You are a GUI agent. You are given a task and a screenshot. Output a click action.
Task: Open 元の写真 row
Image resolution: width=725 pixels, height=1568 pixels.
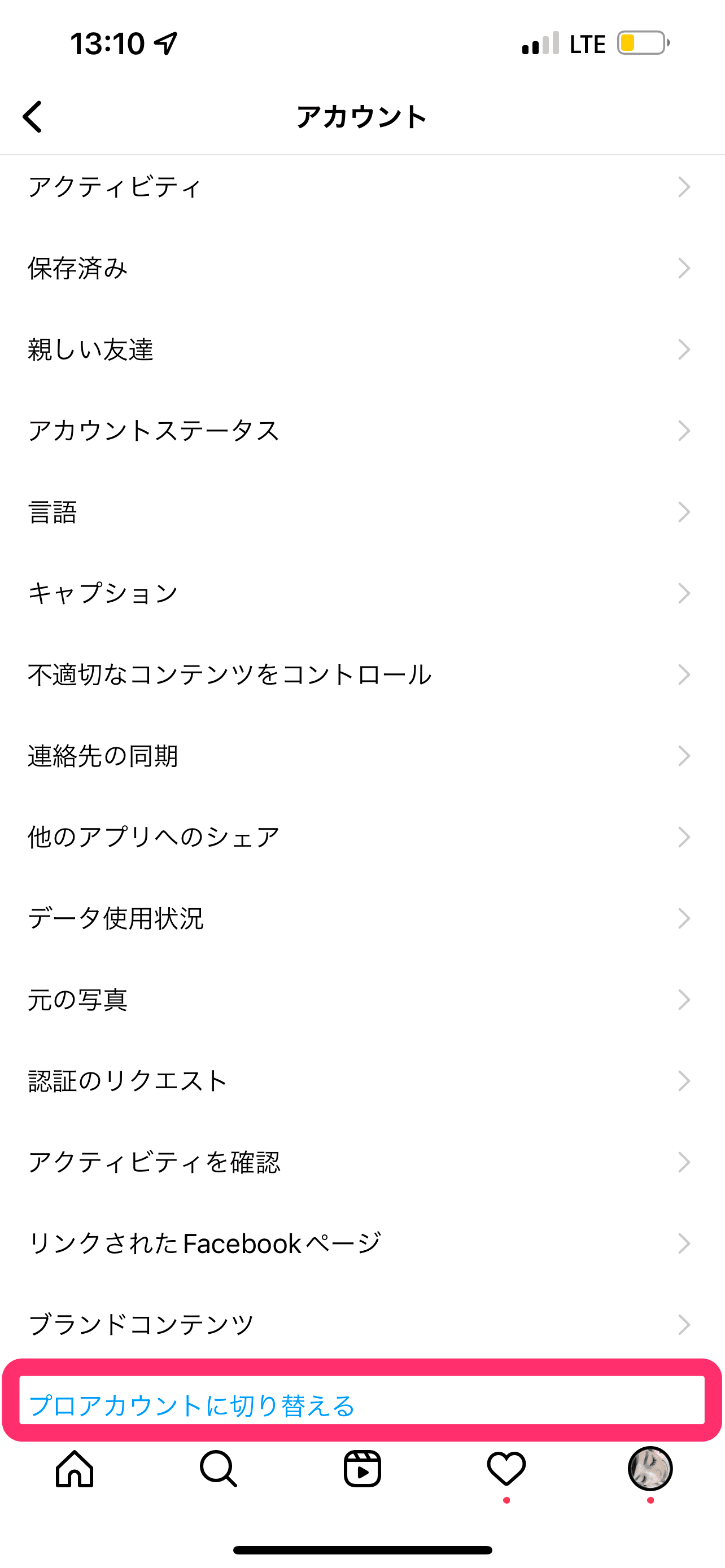tap(361, 1000)
